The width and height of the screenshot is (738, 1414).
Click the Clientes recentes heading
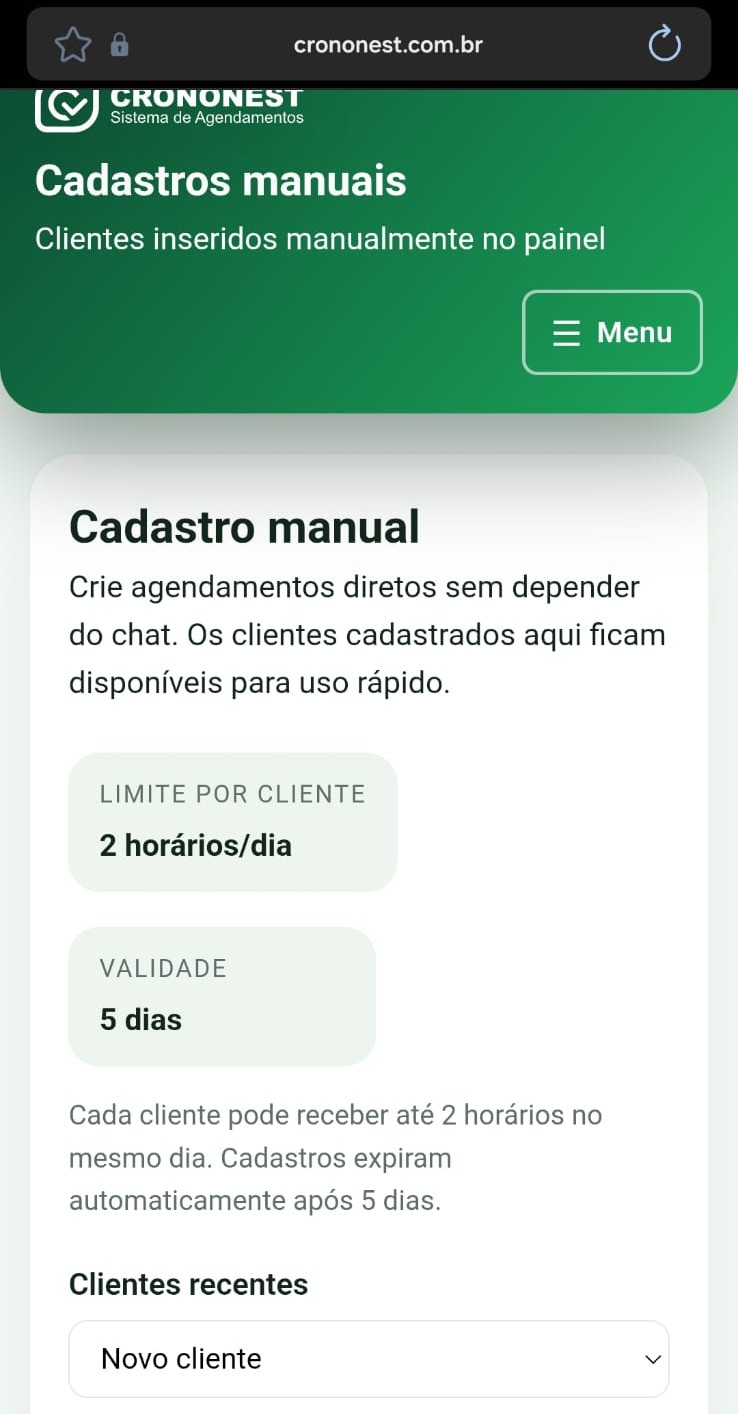pyautogui.click(x=188, y=1284)
